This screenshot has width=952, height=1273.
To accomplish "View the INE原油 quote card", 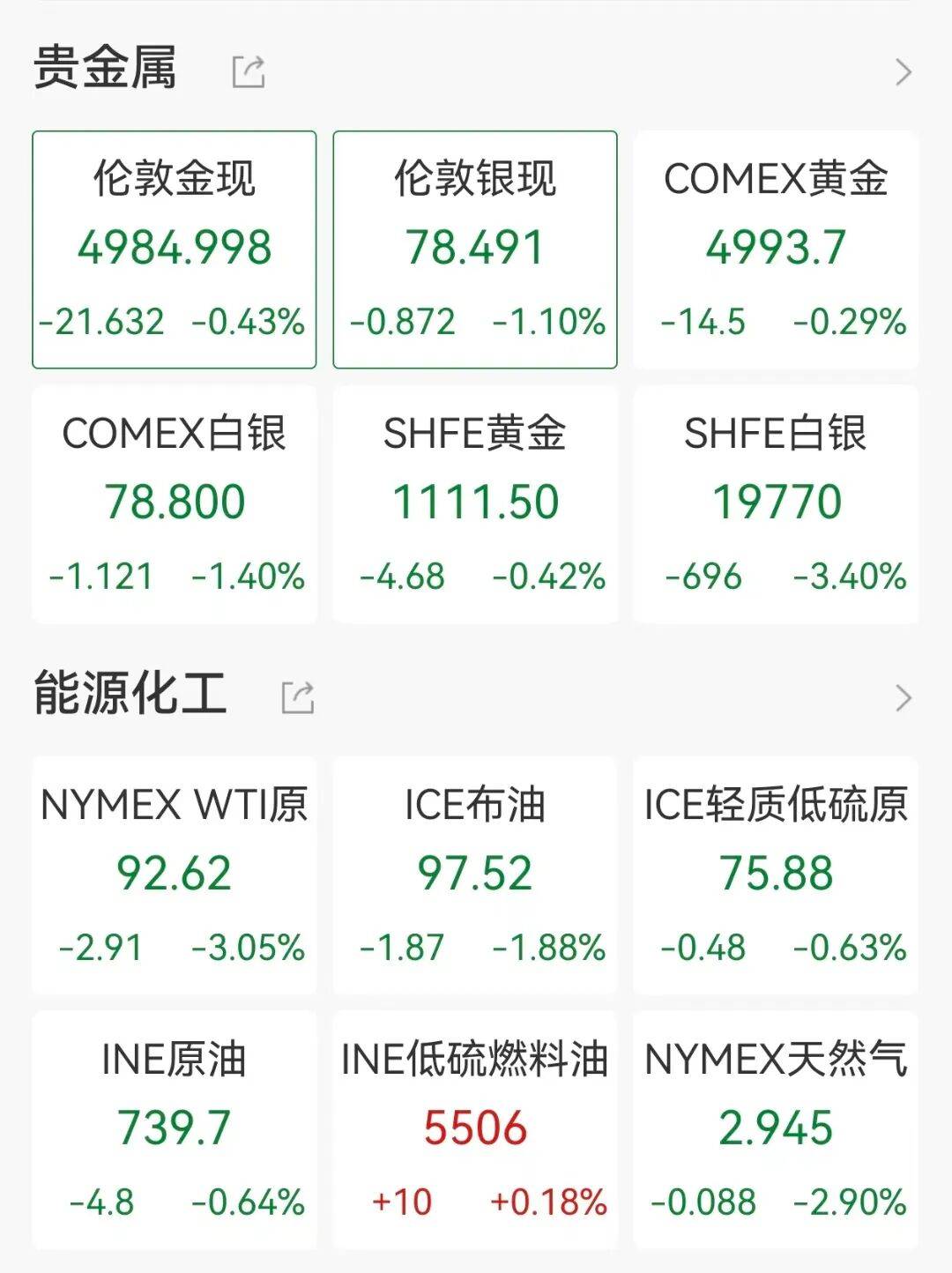I will tap(175, 1129).
